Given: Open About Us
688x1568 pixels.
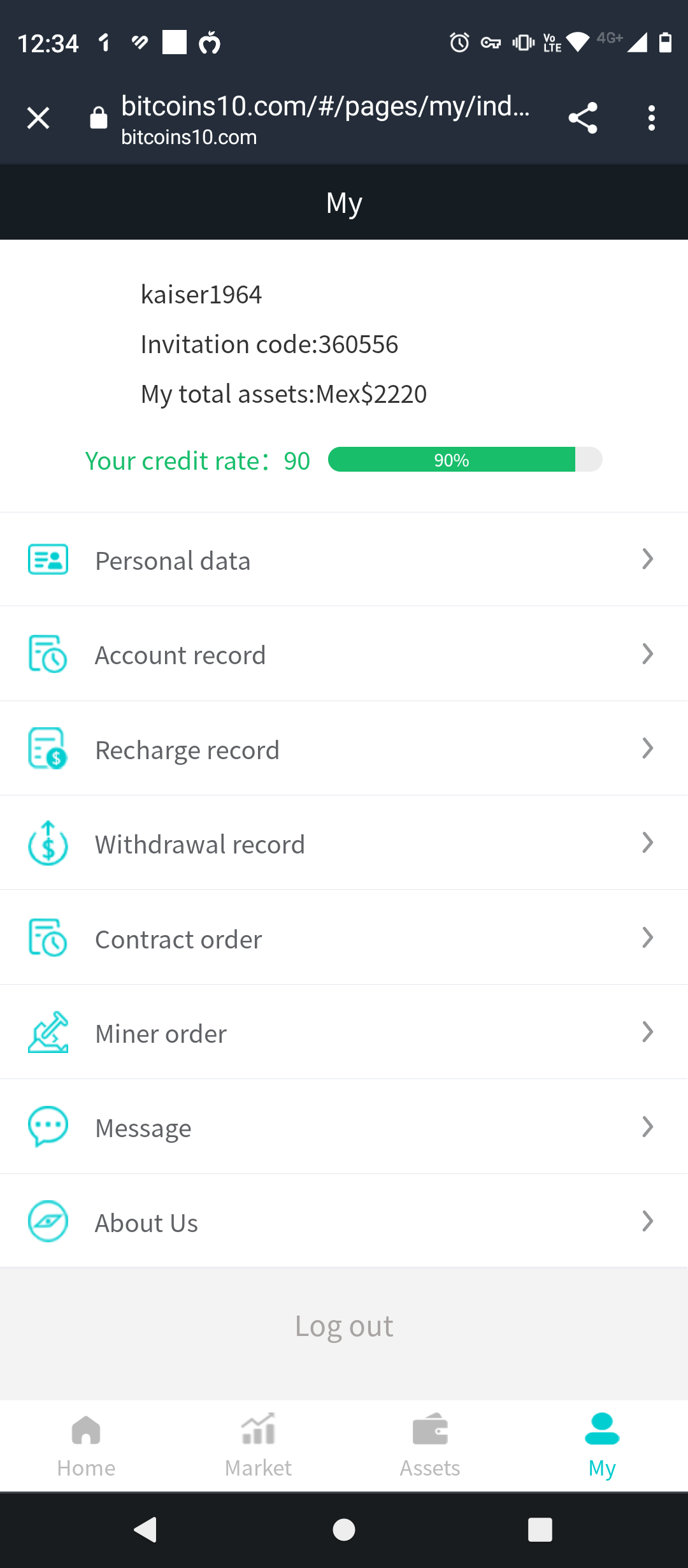Looking at the screenshot, I should coord(344,1221).
